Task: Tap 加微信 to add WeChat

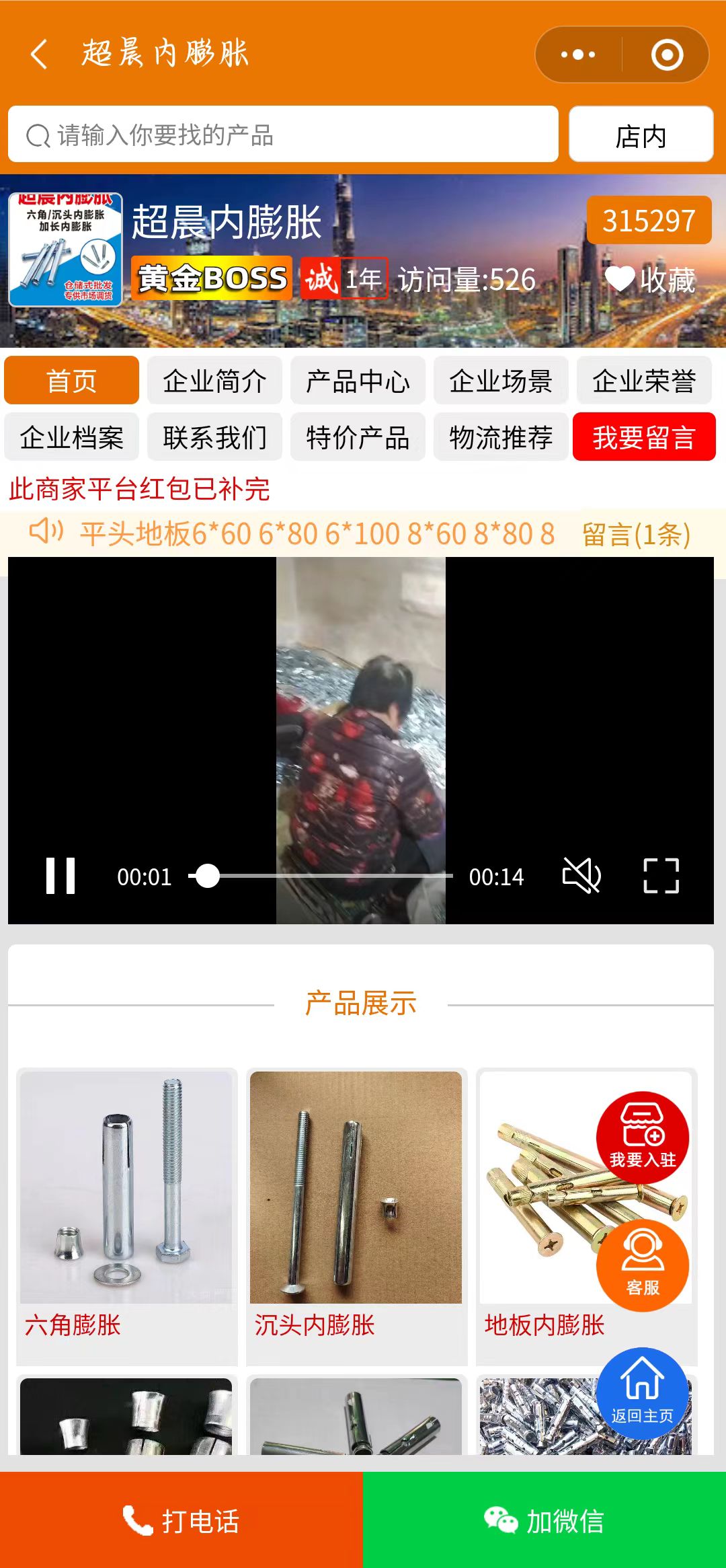Action: pyautogui.click(x=544, y=1520)
